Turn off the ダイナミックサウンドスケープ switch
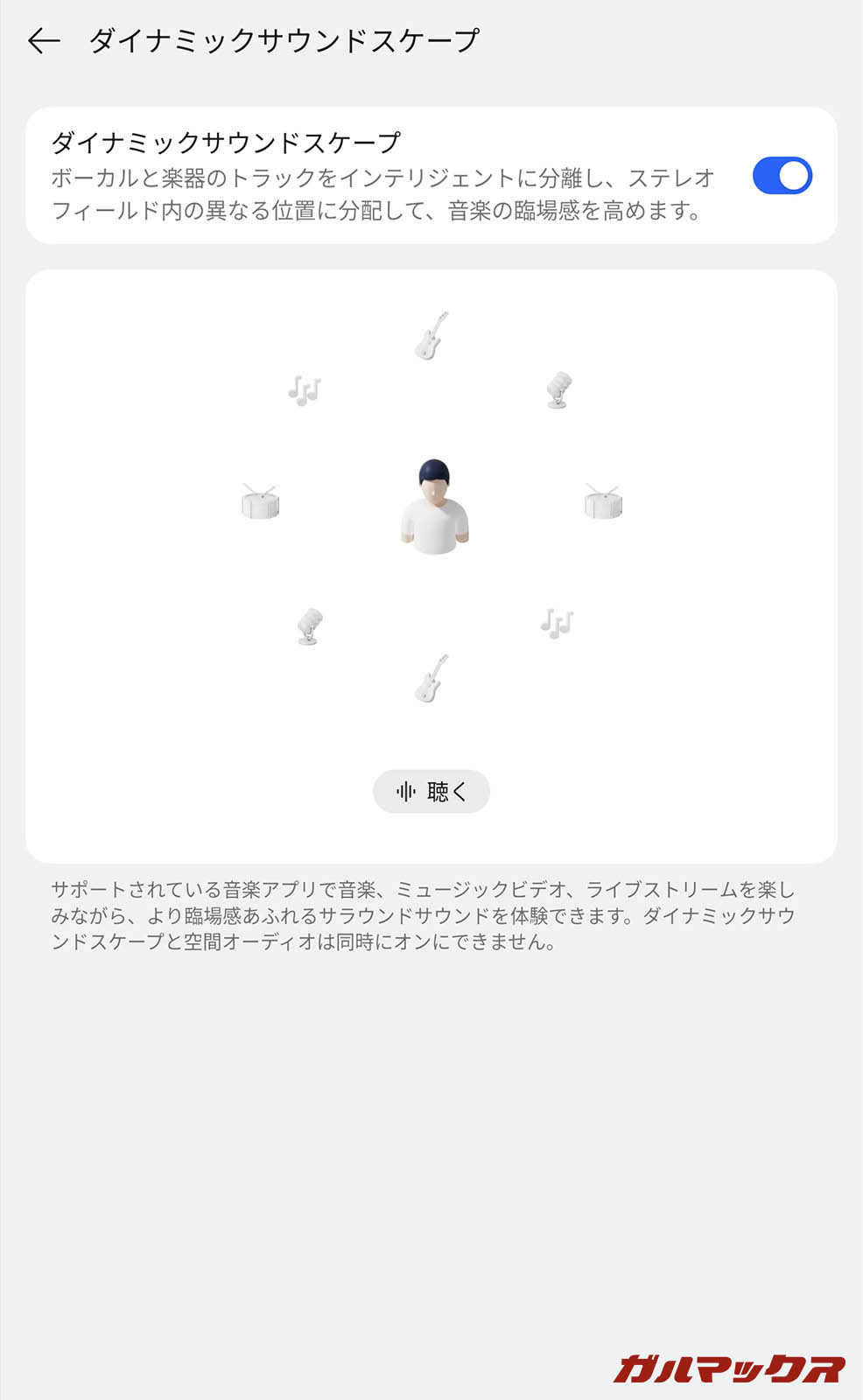 pyautogui.click(x=782, y=176)
